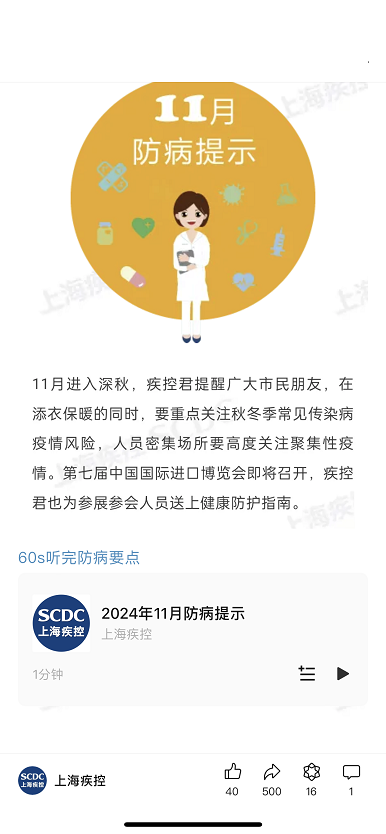Play the 2024年11月防病提示 audio
This screenshot has width=386, height=834.
coord(343,673)
